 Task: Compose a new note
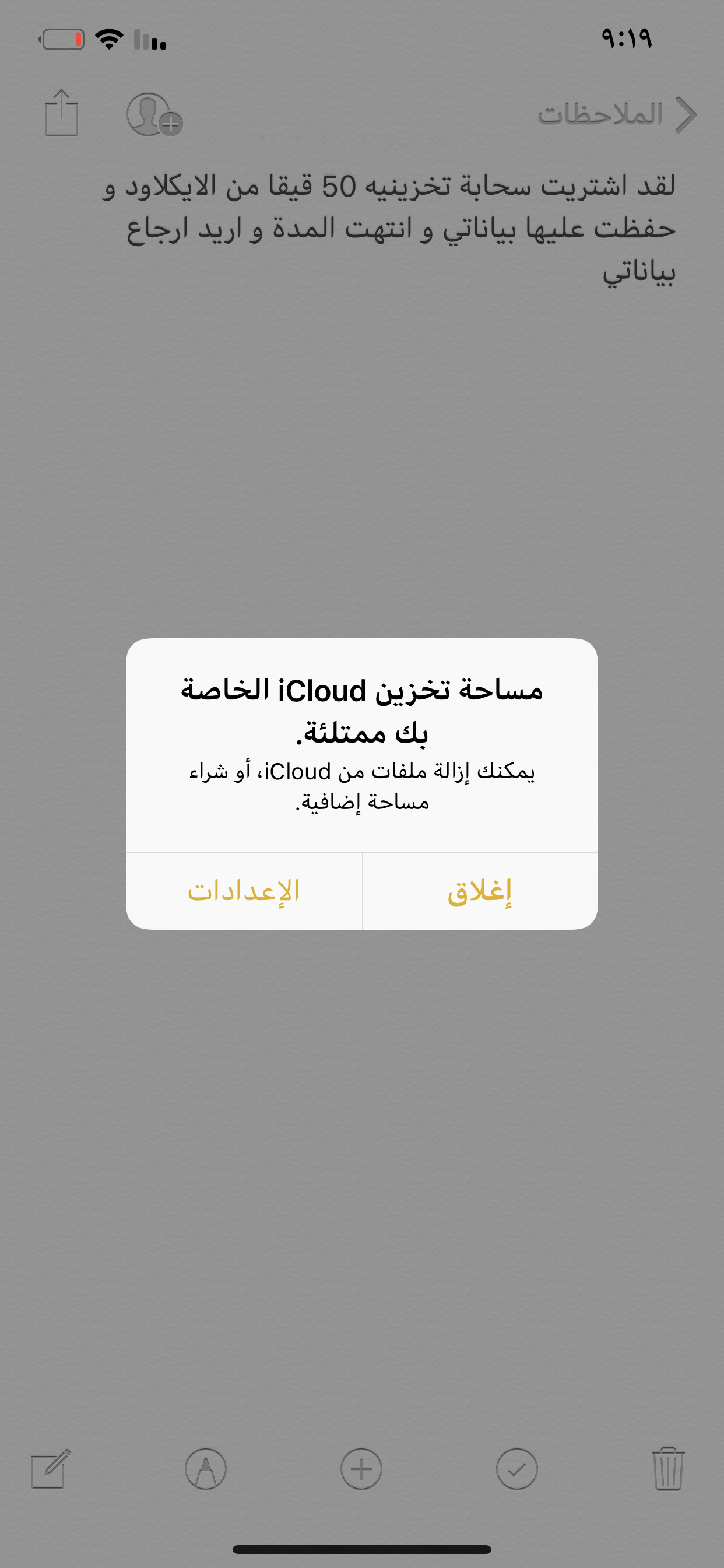[x=51, y=1469]
